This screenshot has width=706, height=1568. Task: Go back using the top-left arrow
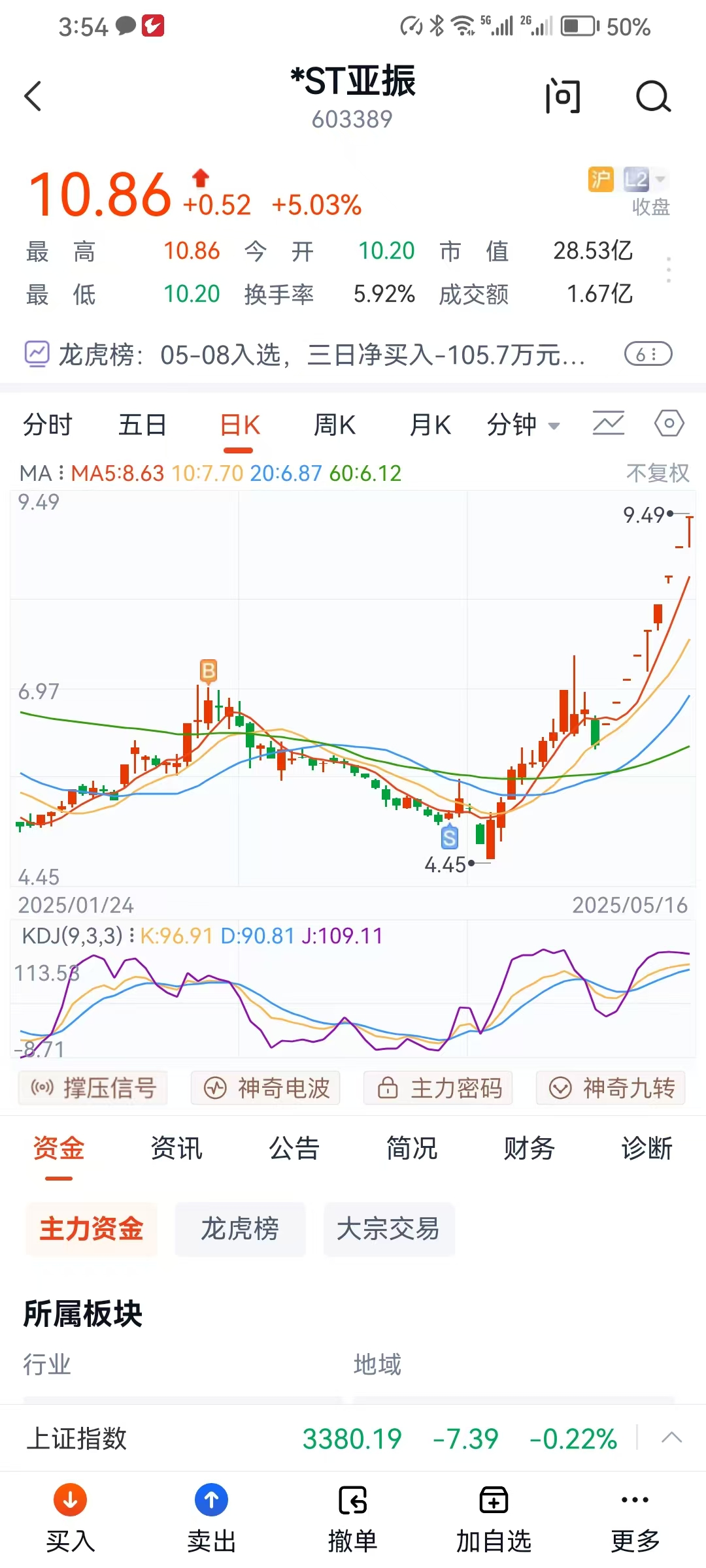(x=33, y=97)
